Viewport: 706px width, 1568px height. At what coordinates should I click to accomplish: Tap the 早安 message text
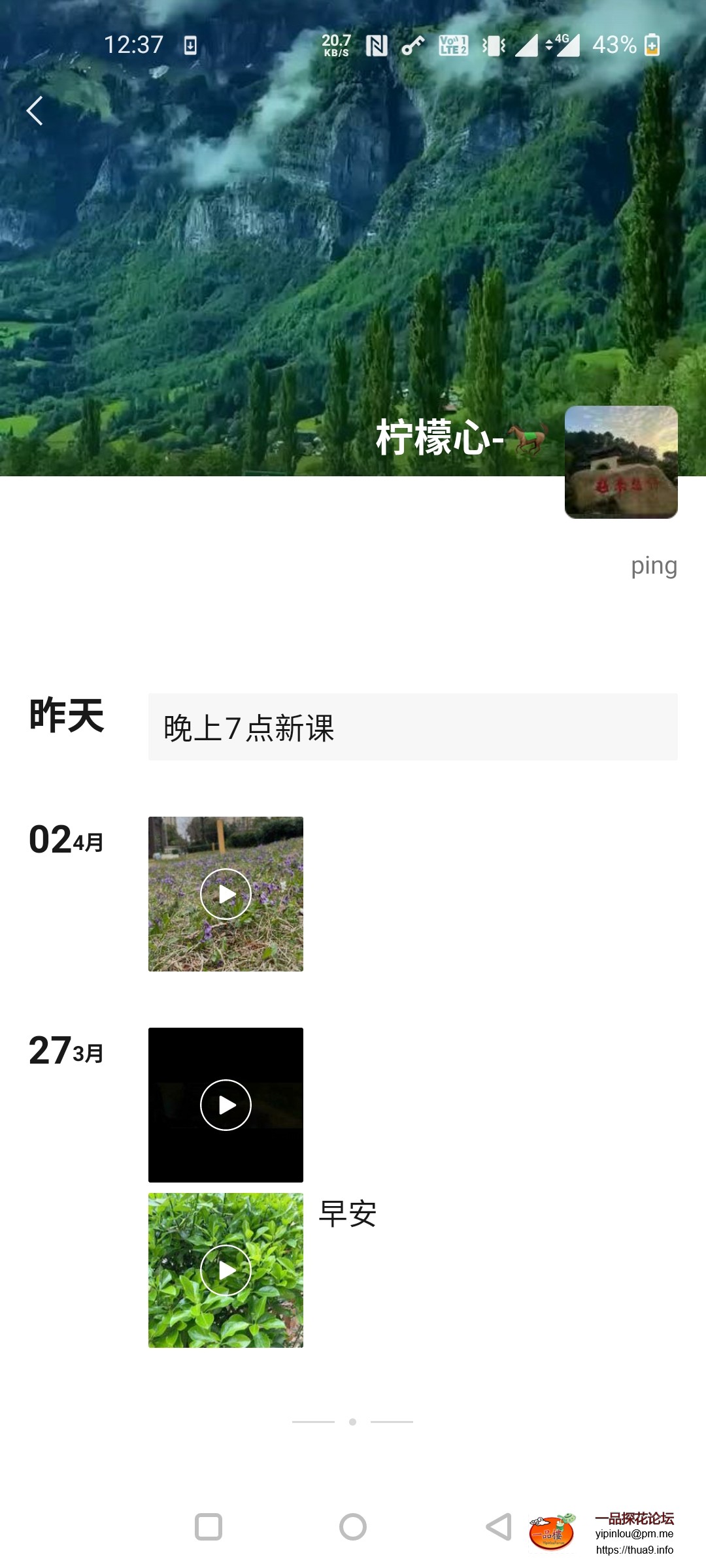[346, 1213]
